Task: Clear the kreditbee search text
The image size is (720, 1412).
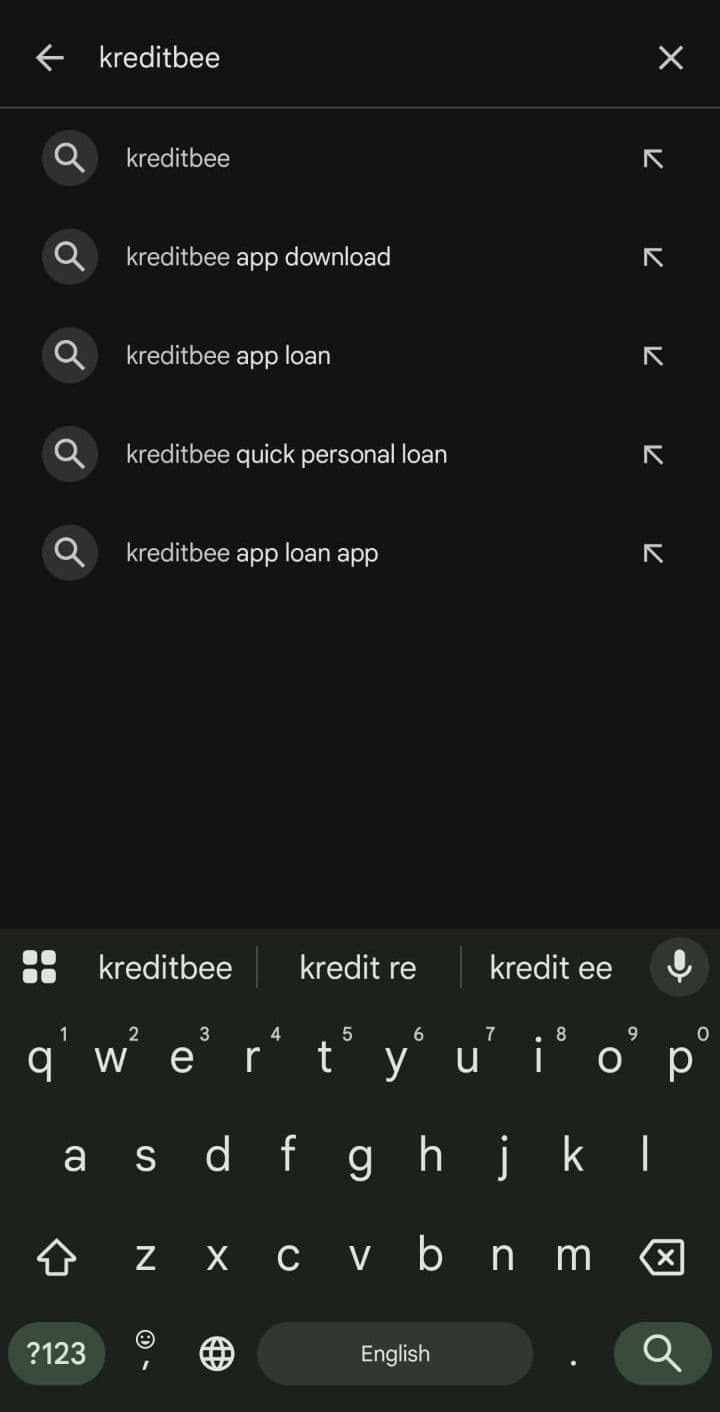Action: (670, 58)
